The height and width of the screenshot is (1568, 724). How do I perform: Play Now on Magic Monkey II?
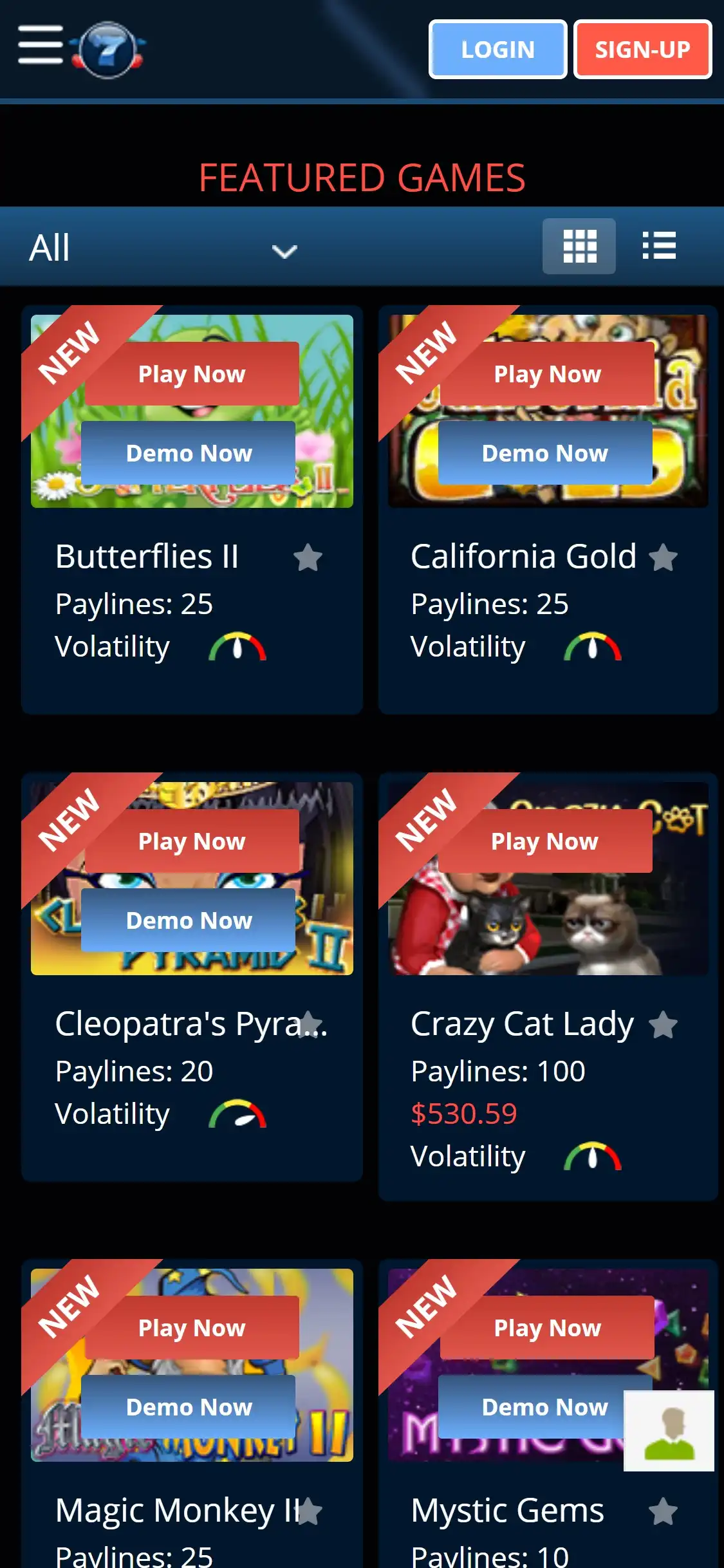pos(192,1328)
